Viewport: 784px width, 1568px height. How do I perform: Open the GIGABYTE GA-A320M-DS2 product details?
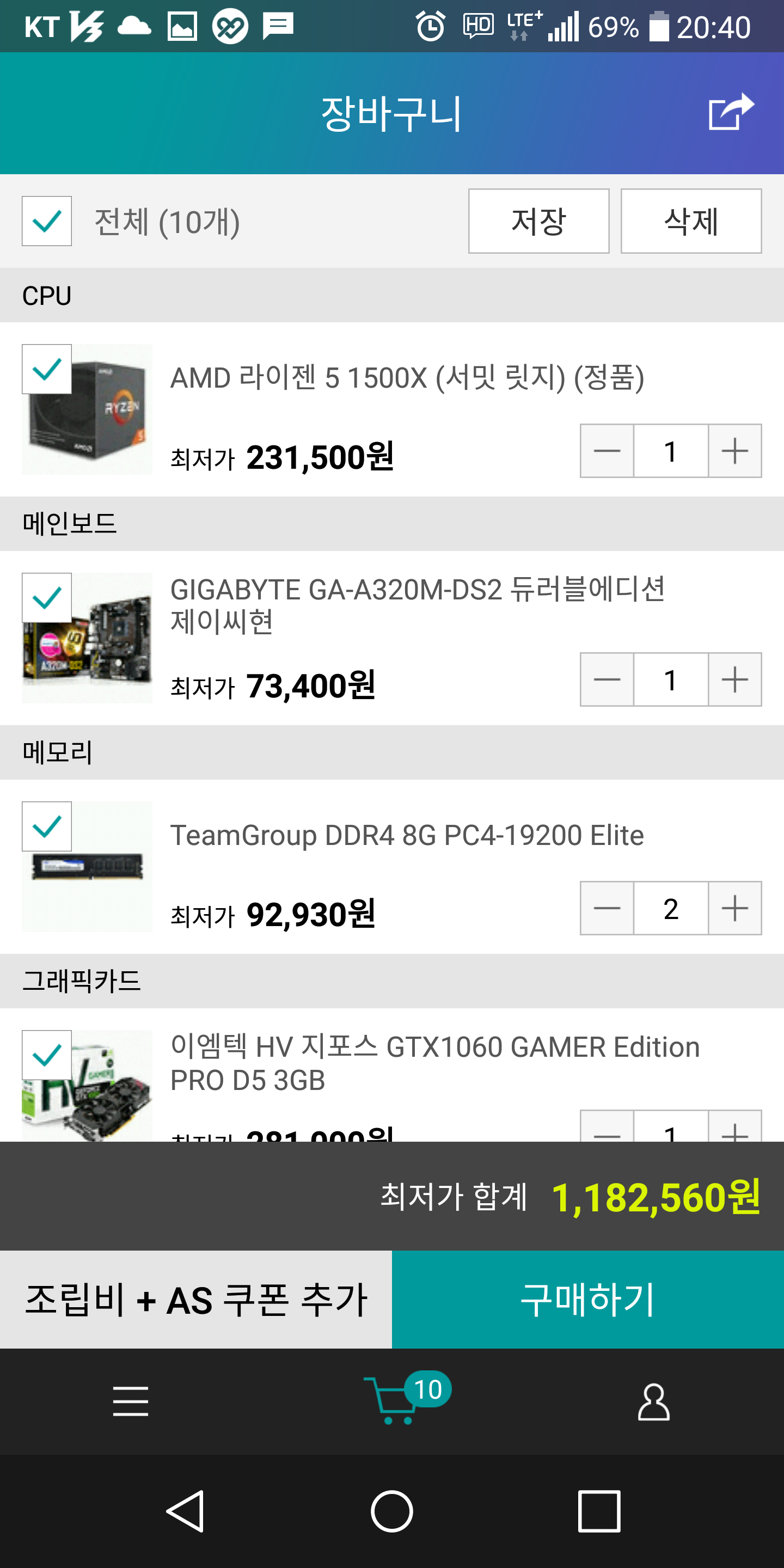click(x=418, y=605)
